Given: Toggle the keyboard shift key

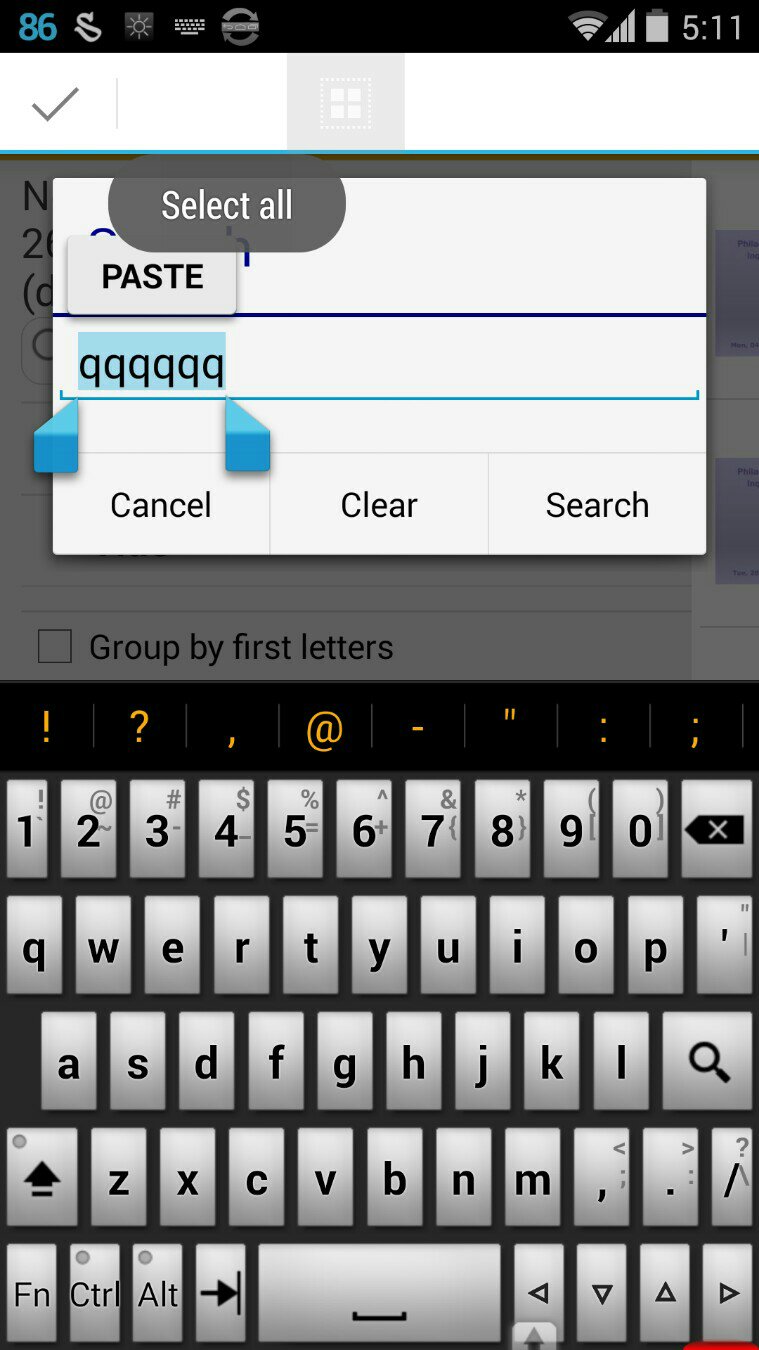Looking at the screenshot, I should [x=41, y=1180].
